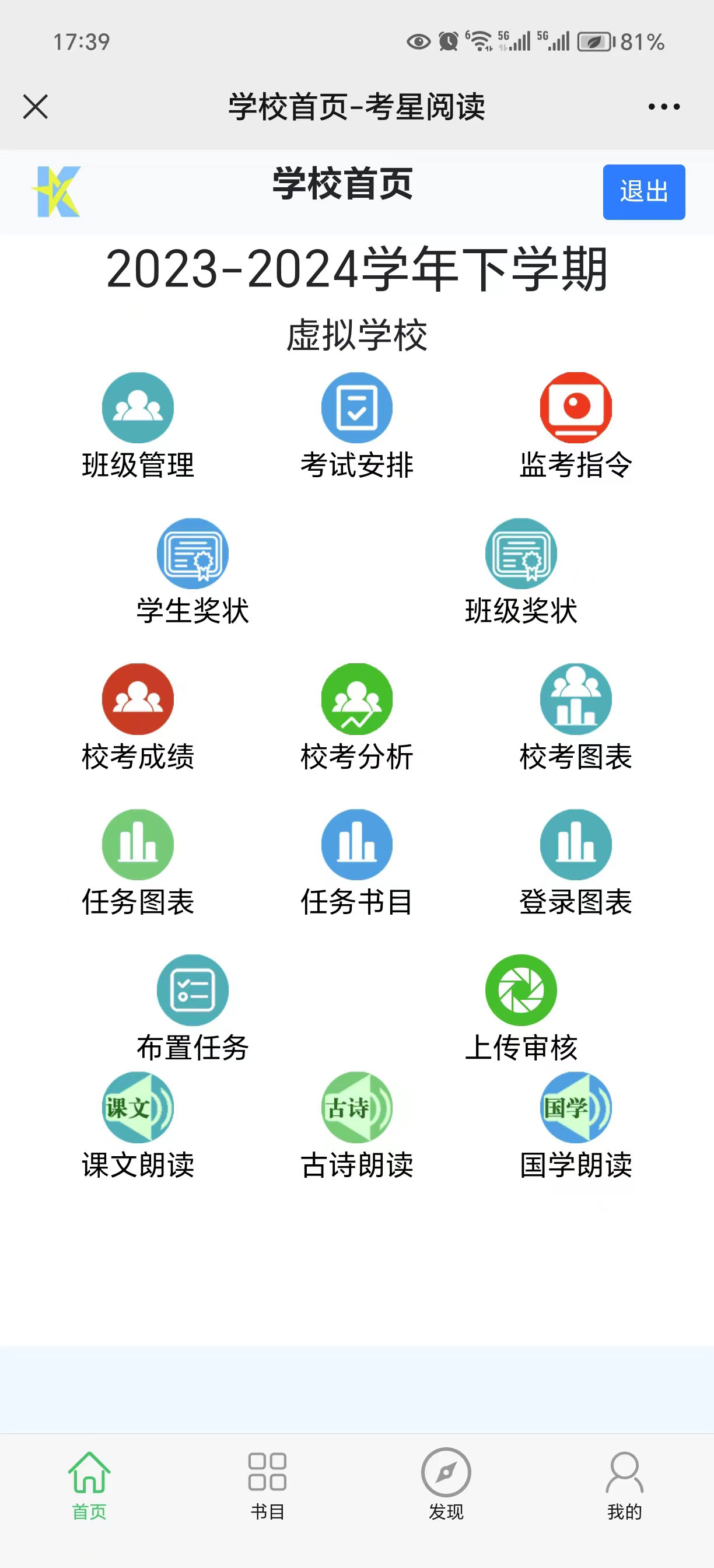714x1568 pixels.
Task: View 班级奖状
Action: tap(521, 572)
